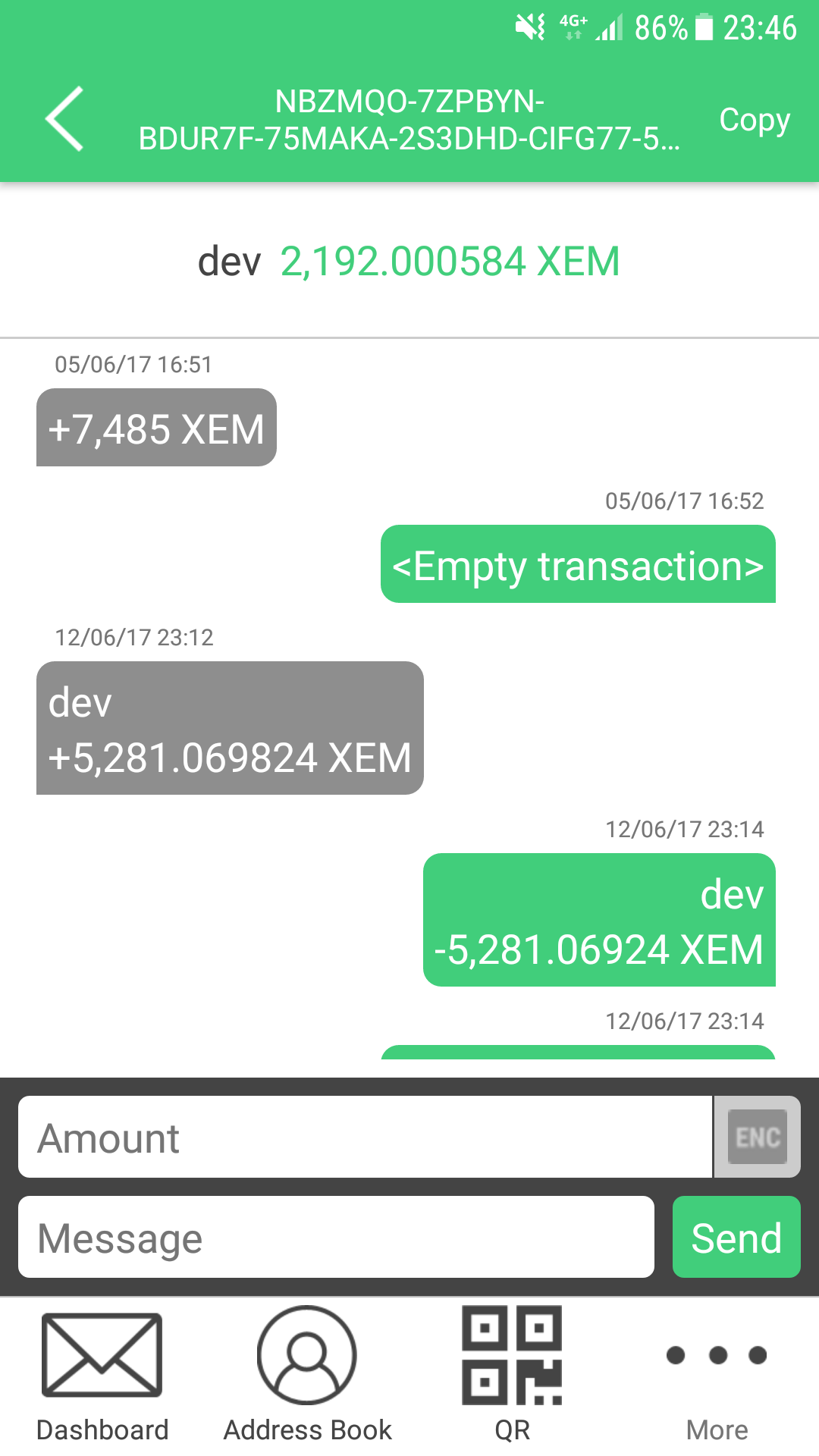View the Empty transaction bubble
Image resolution: width=819 pixels, height=1456 pixels.
578,564
